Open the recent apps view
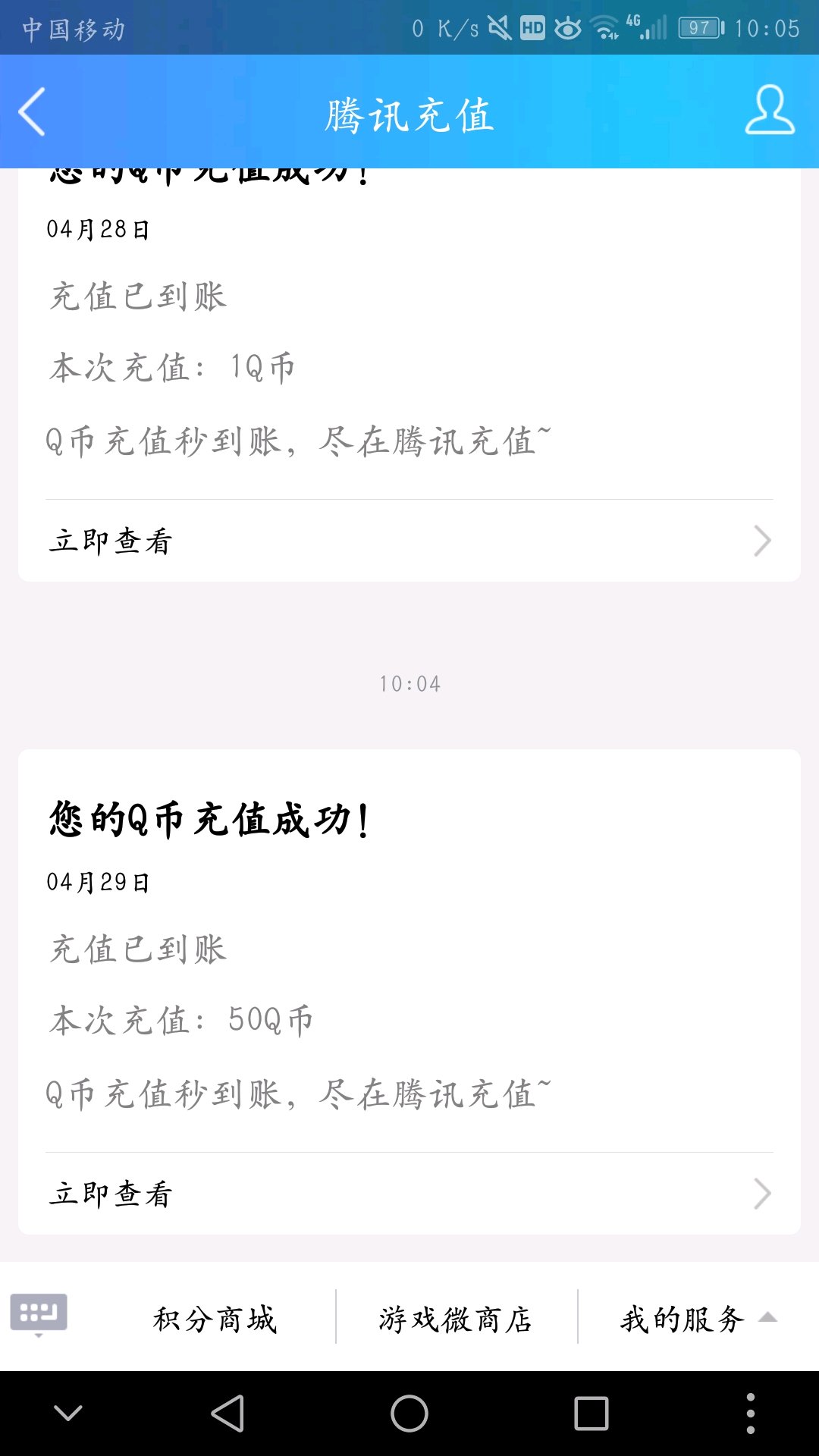The width and height of the screenshot is (819, 1456). (591, 1414)
